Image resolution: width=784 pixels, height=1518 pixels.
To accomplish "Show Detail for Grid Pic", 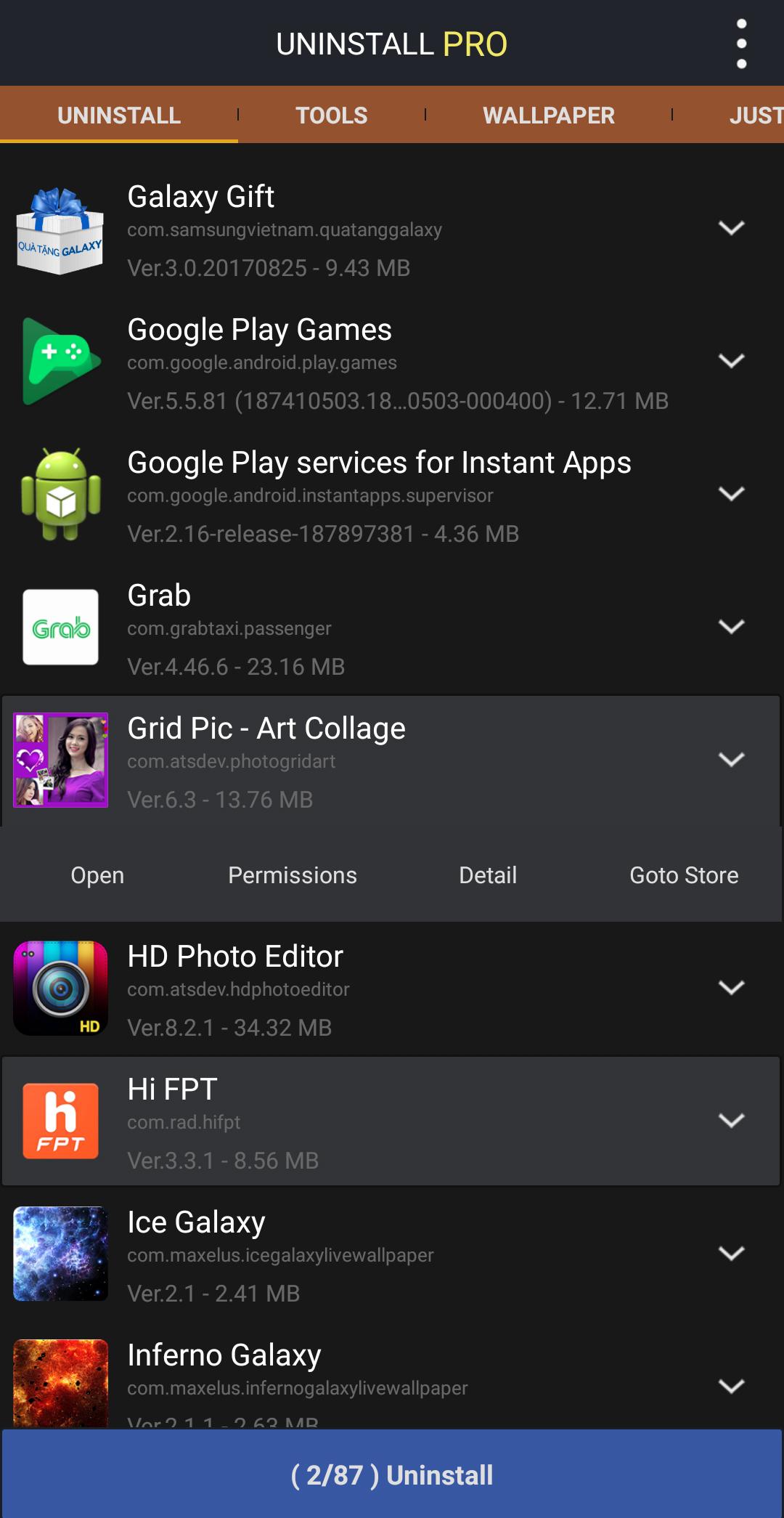I will [x=488, y=875].
